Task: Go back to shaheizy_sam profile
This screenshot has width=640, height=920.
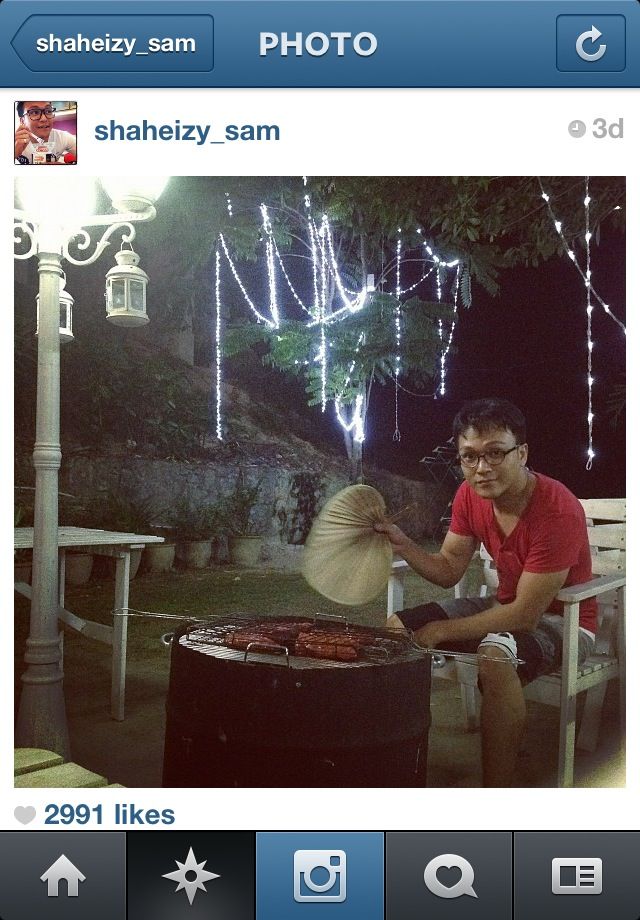Action: coord(113,44)
